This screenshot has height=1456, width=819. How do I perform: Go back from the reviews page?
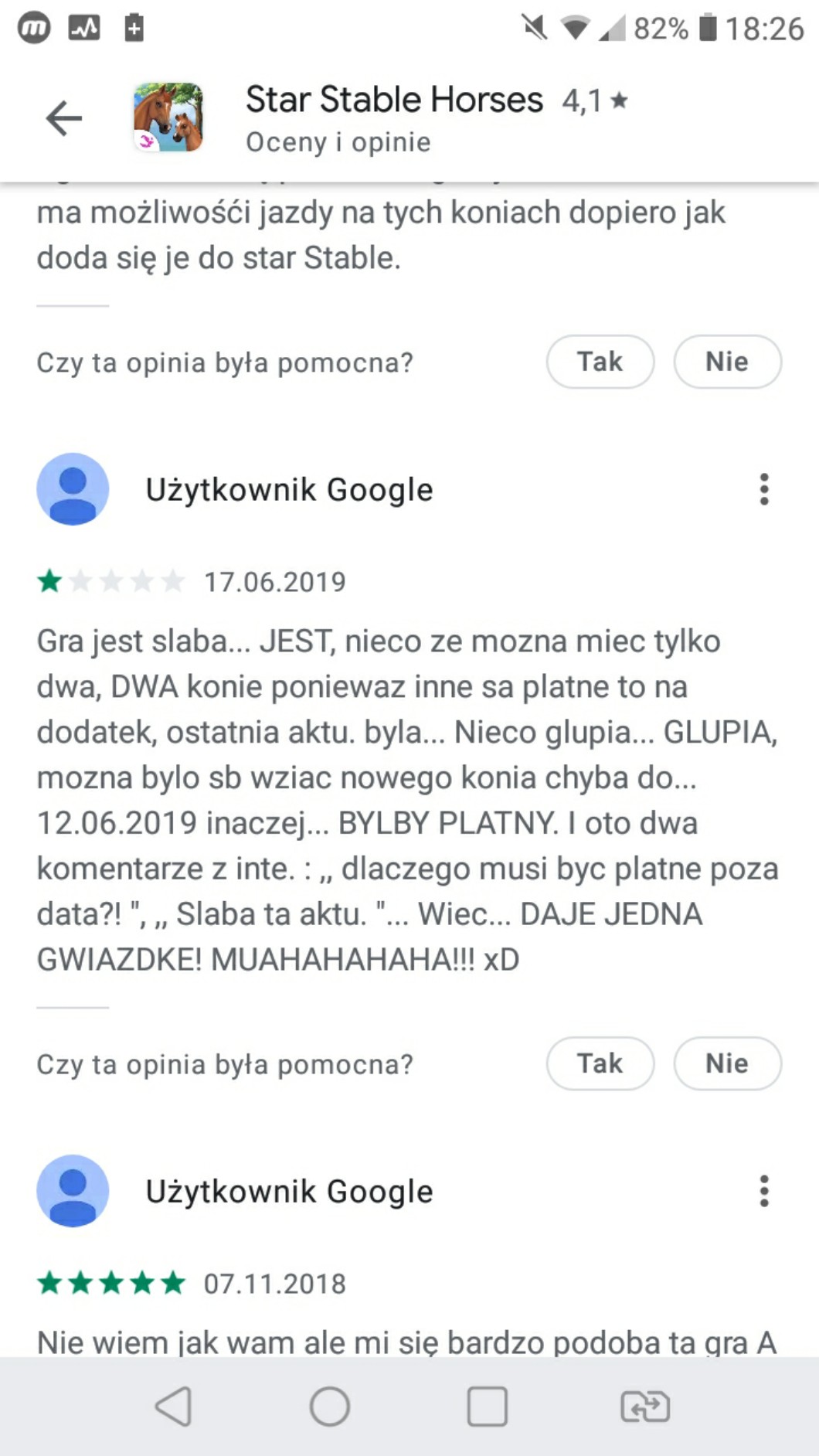tap(63, 118)
